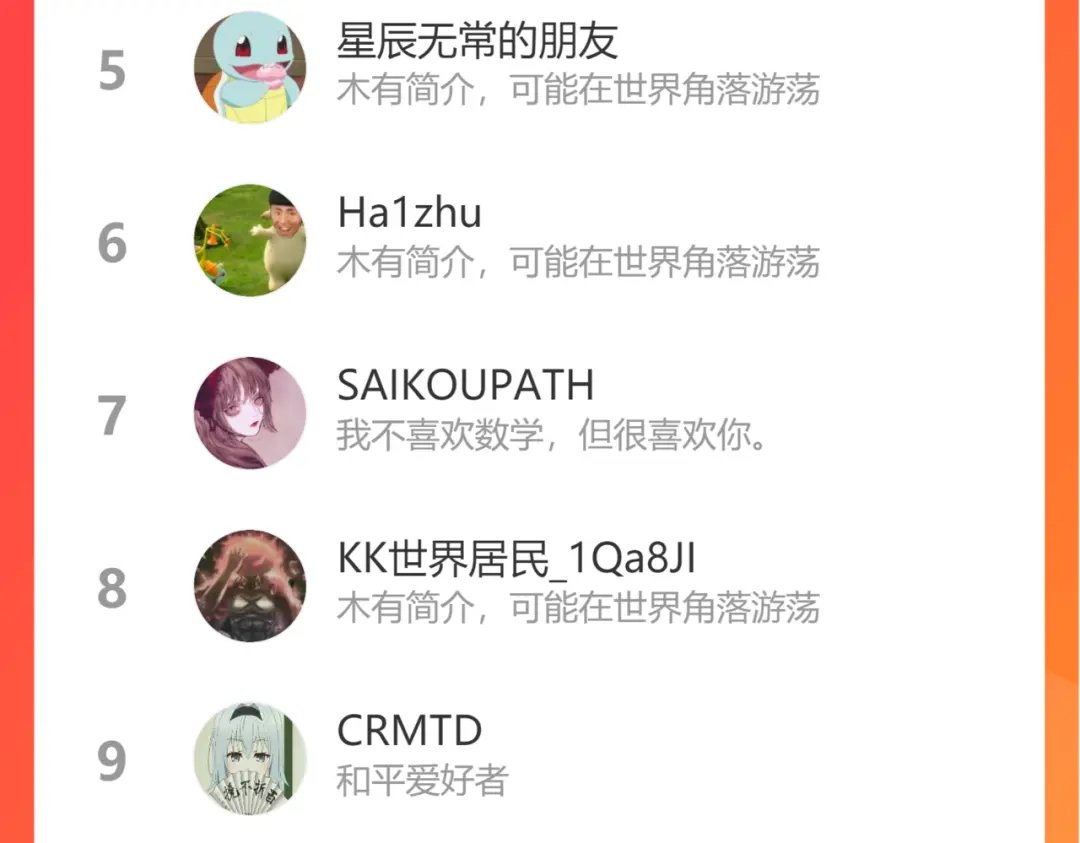Screen dimensions: 1080x843
Task: Open Ha1zhu's ranking row
Action: click(x=539, y=240)
